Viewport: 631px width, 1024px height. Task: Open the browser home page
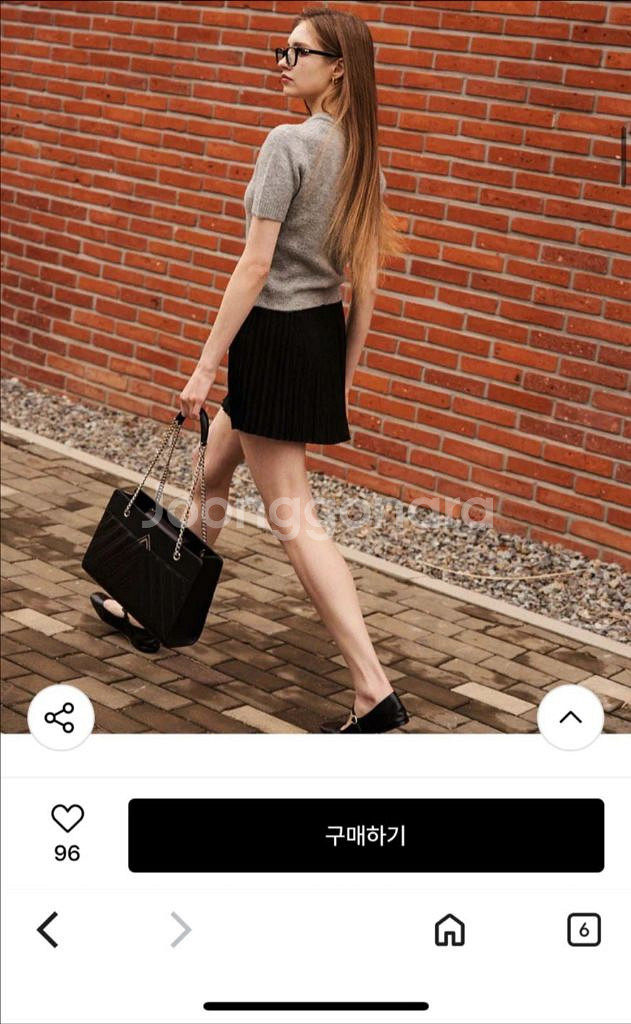(x=450, y=930)
